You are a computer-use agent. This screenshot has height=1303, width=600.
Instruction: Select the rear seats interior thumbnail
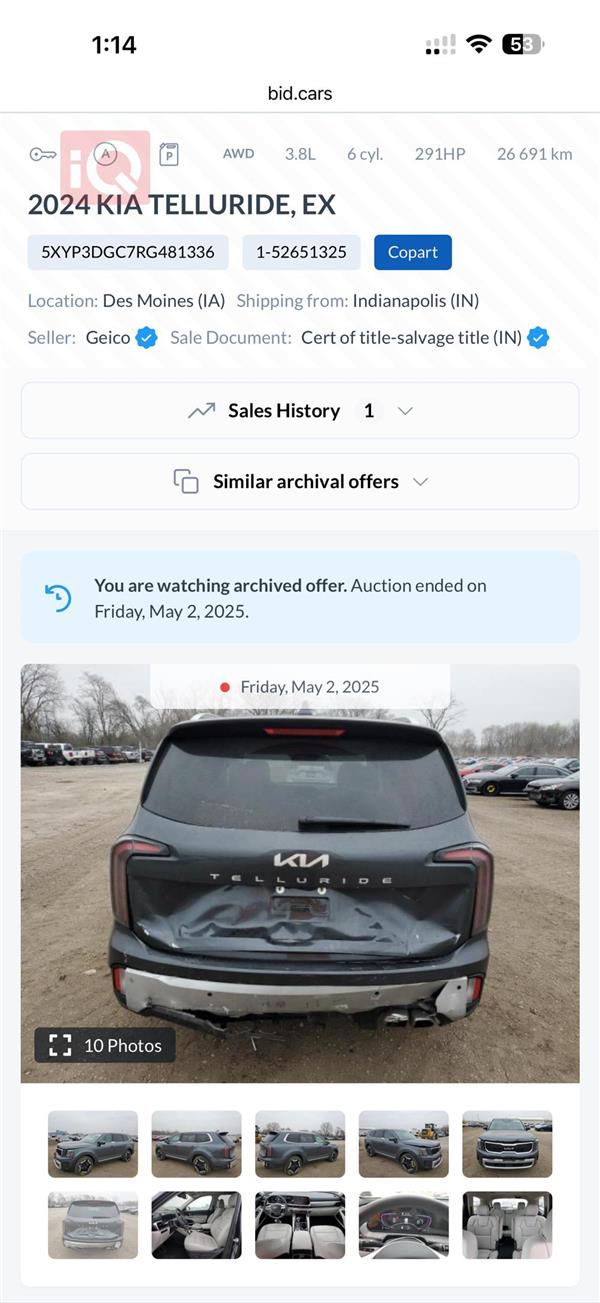pos(507,1225)
